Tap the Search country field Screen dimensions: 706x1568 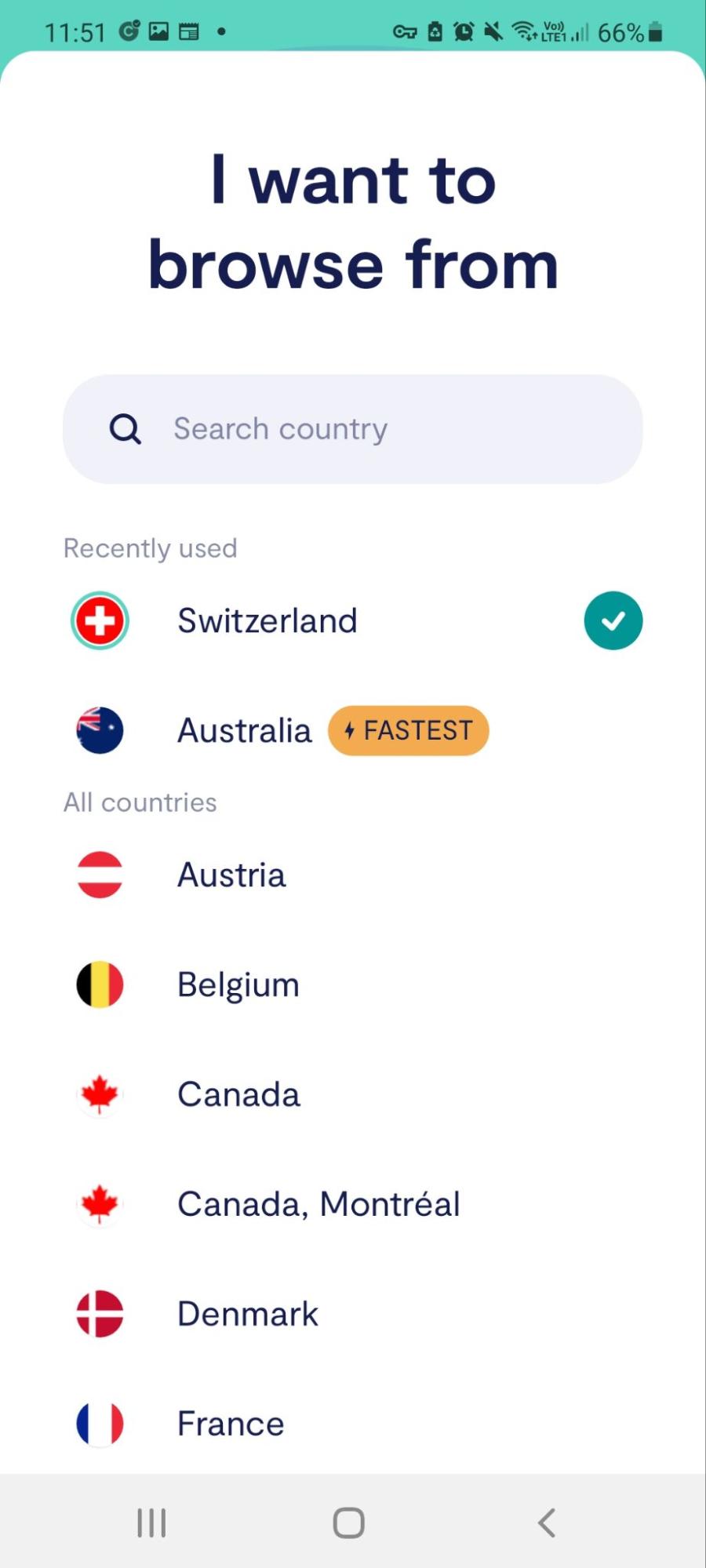352,429
